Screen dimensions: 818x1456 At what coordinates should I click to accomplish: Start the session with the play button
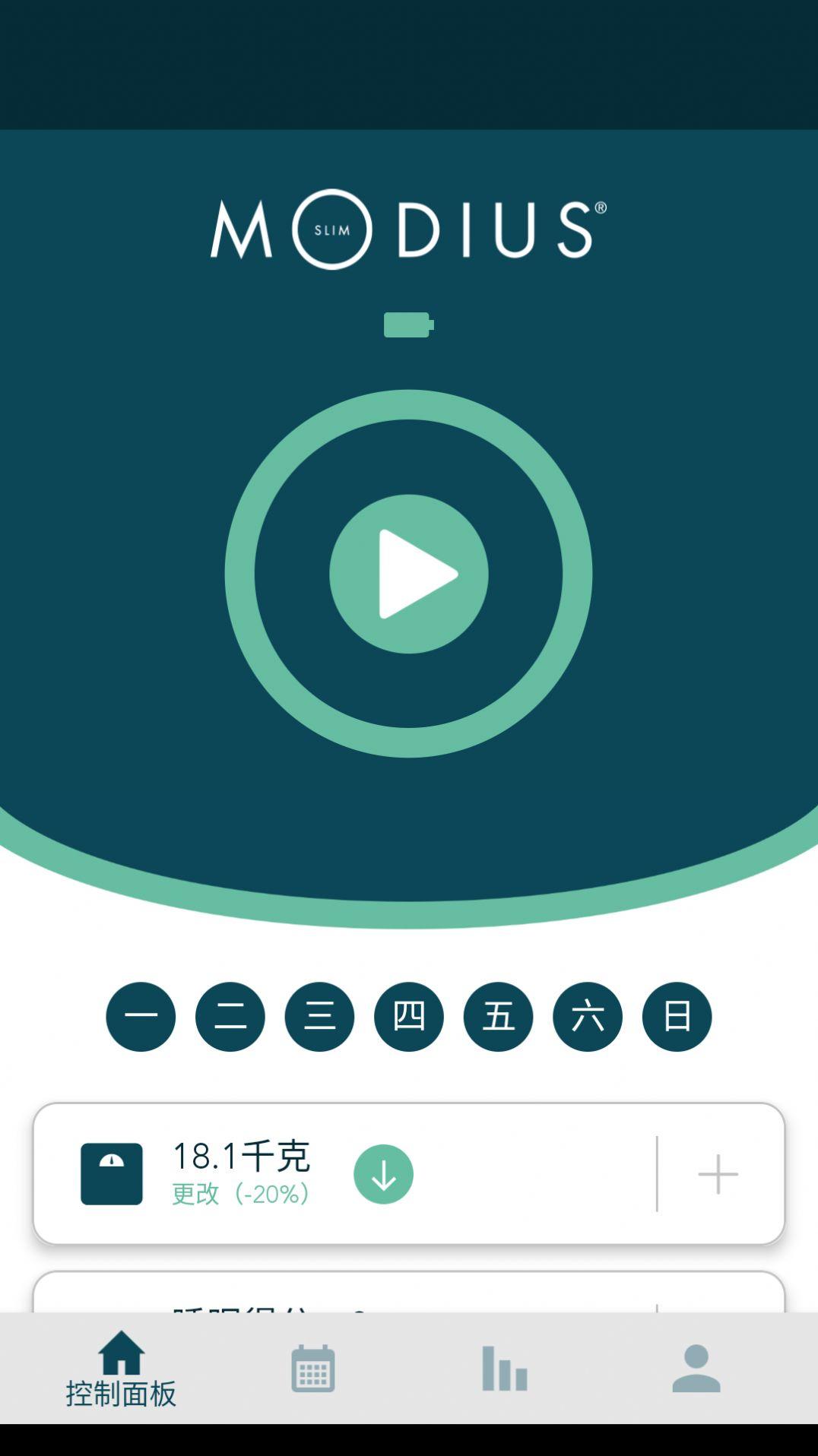[408, 574]
